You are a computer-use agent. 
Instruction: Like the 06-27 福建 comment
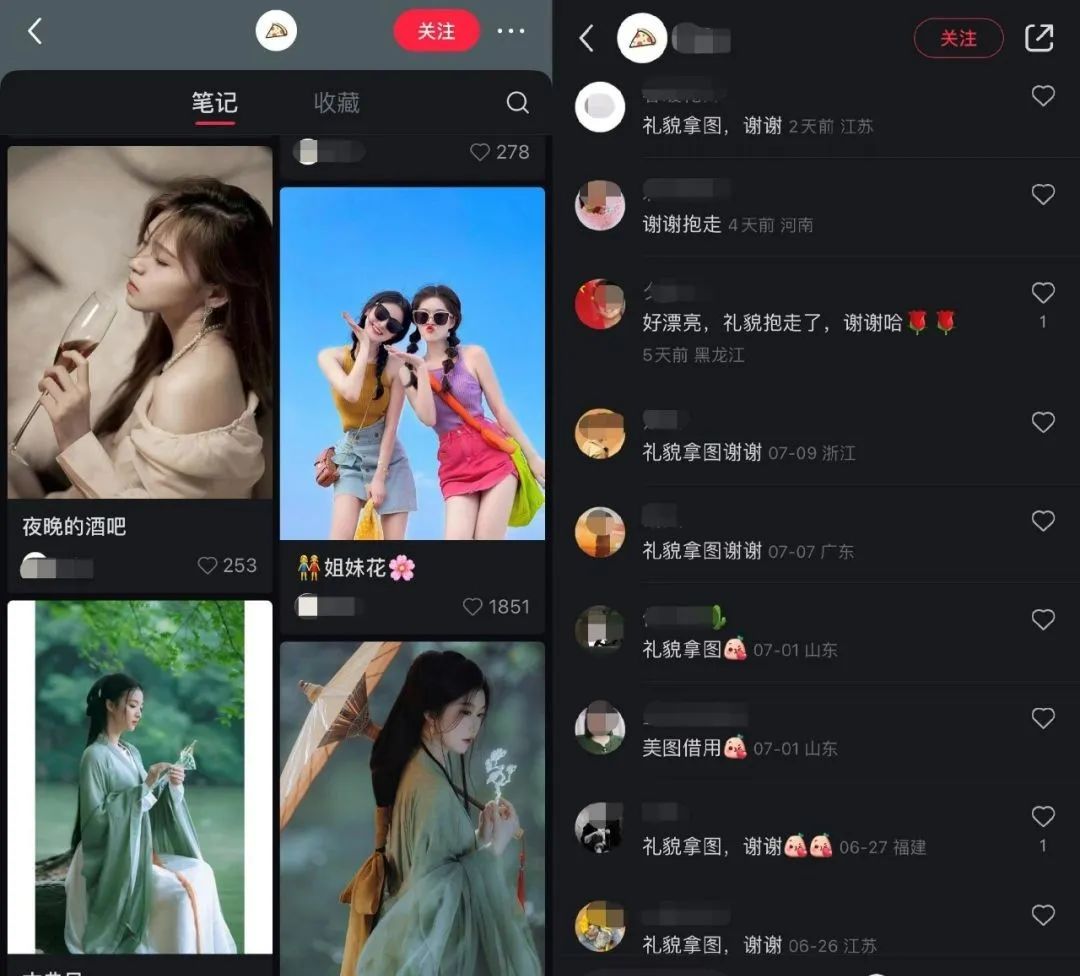[1043, 817]
